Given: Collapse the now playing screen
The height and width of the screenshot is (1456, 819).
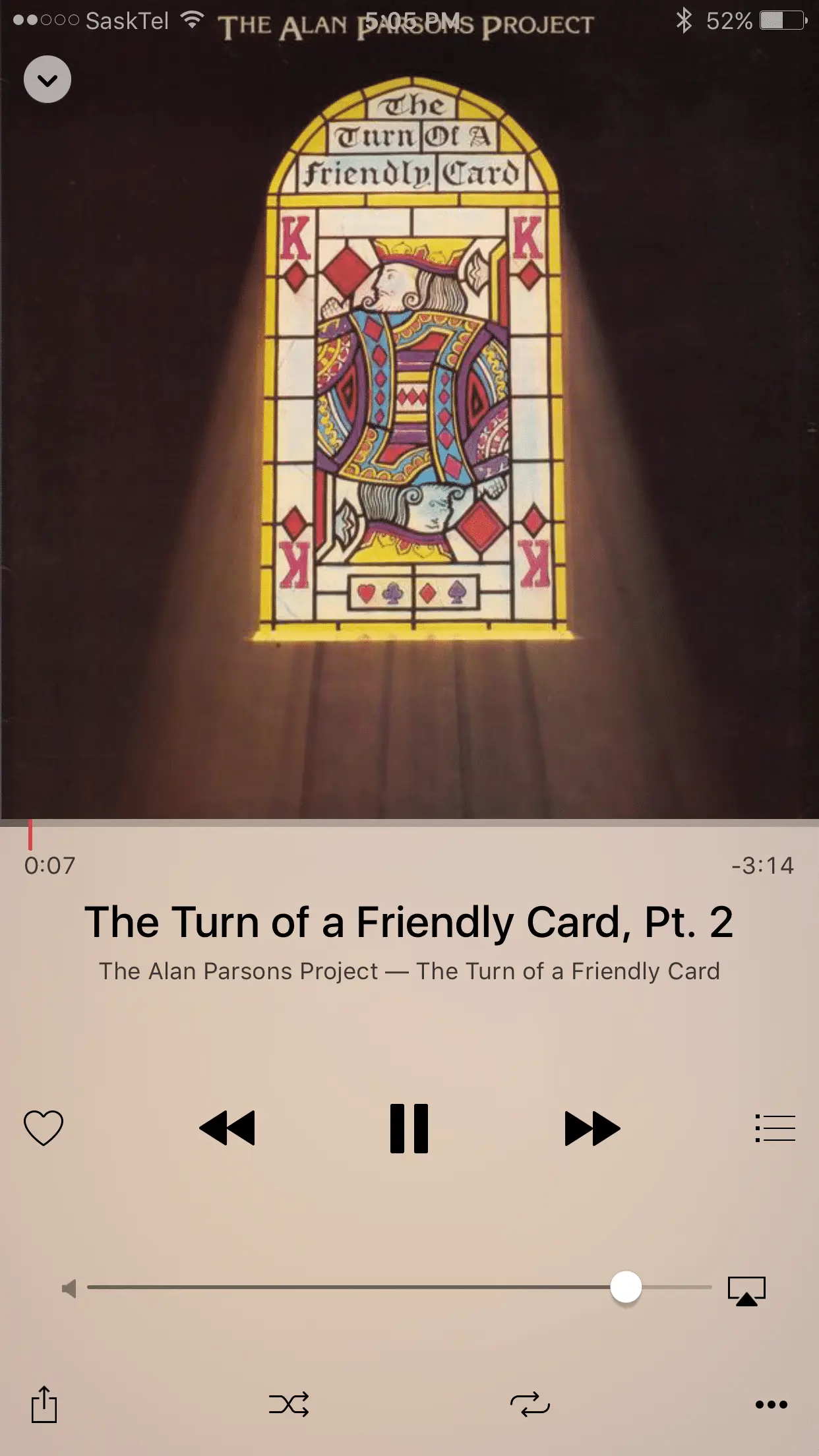Looking at the screenshot, I should tap(47, 80).
